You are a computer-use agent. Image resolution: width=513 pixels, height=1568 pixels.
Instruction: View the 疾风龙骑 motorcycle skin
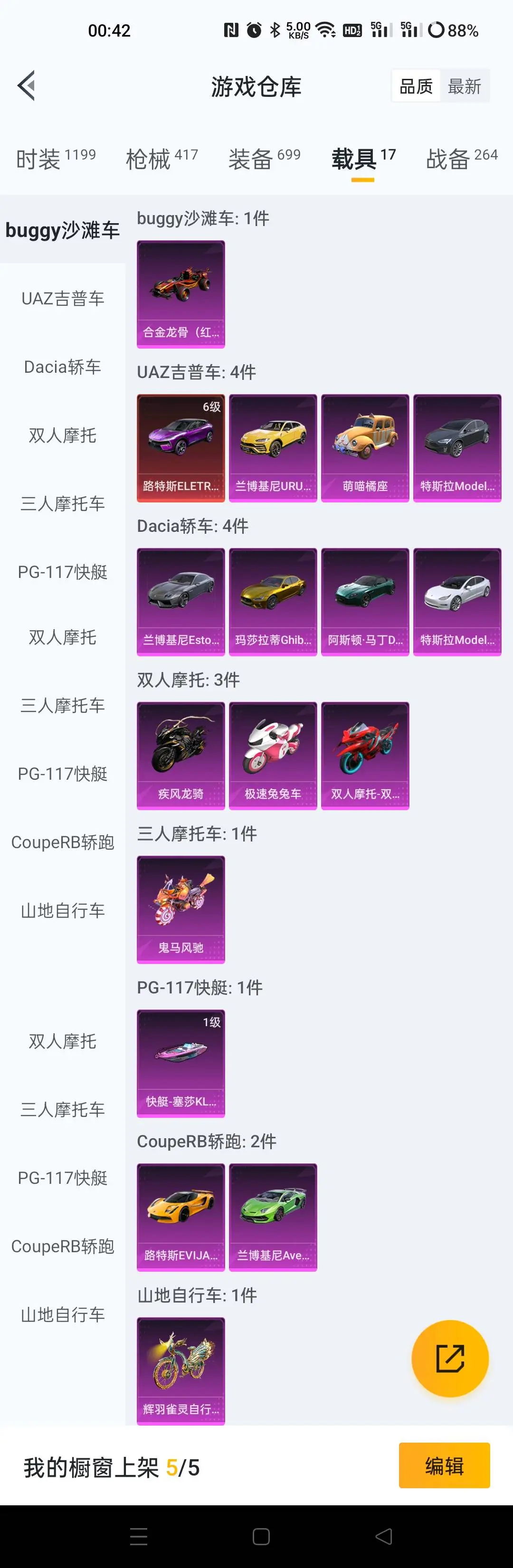(x=180, y=756)
